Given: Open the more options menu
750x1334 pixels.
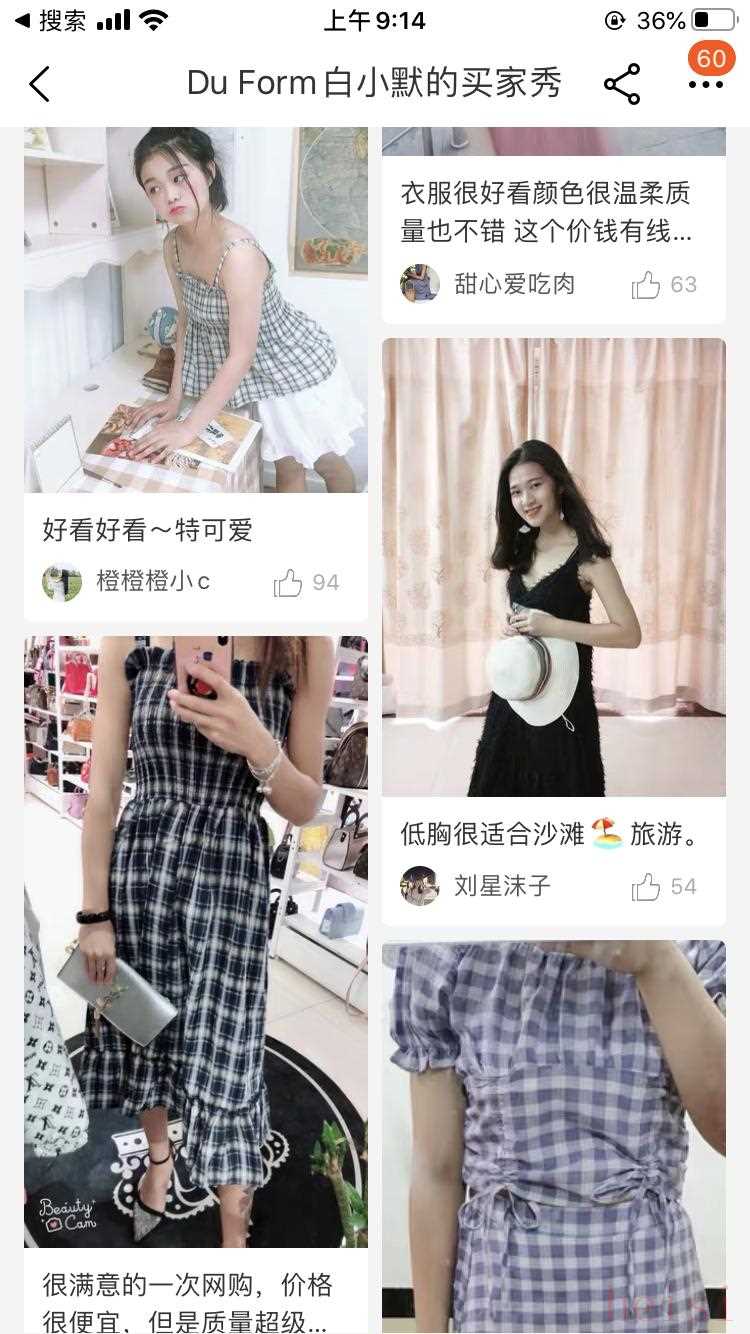Looking at the screenshot, I should pyautogui.click(x=705, y=85).
